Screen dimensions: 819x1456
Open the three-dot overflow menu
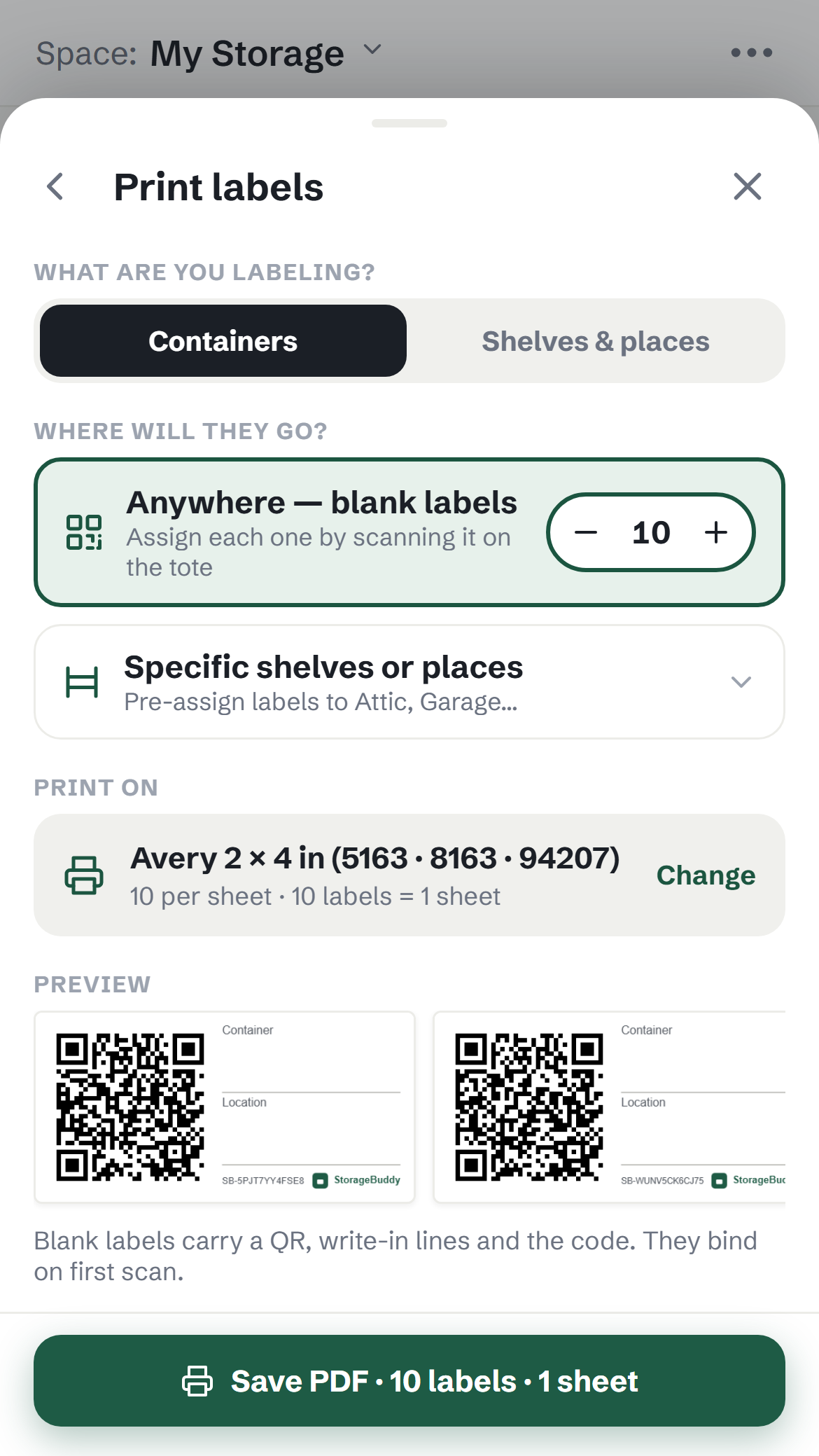751,53
